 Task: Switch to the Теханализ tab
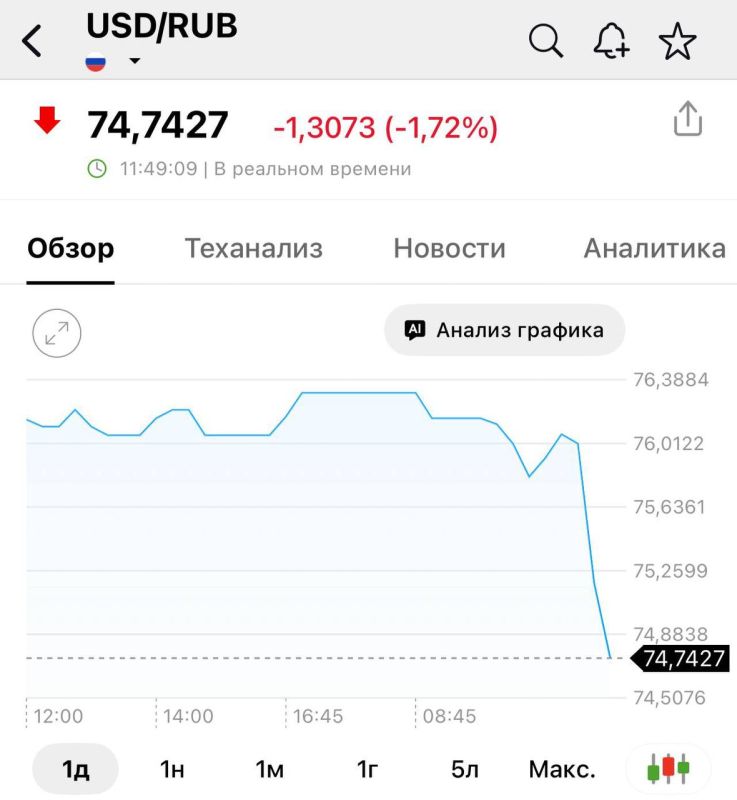point(253,248)
